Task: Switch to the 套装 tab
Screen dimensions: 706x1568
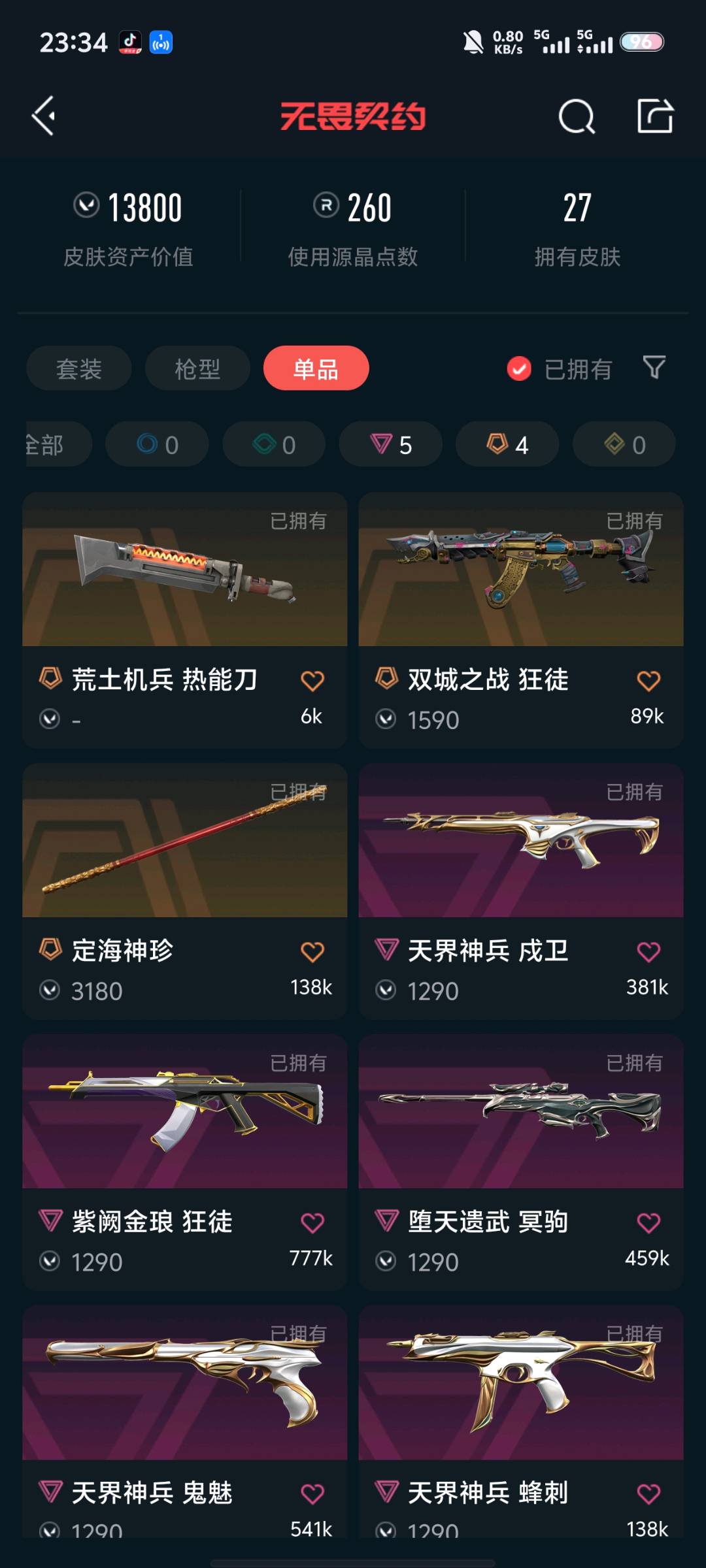Action: coord(79,368)
